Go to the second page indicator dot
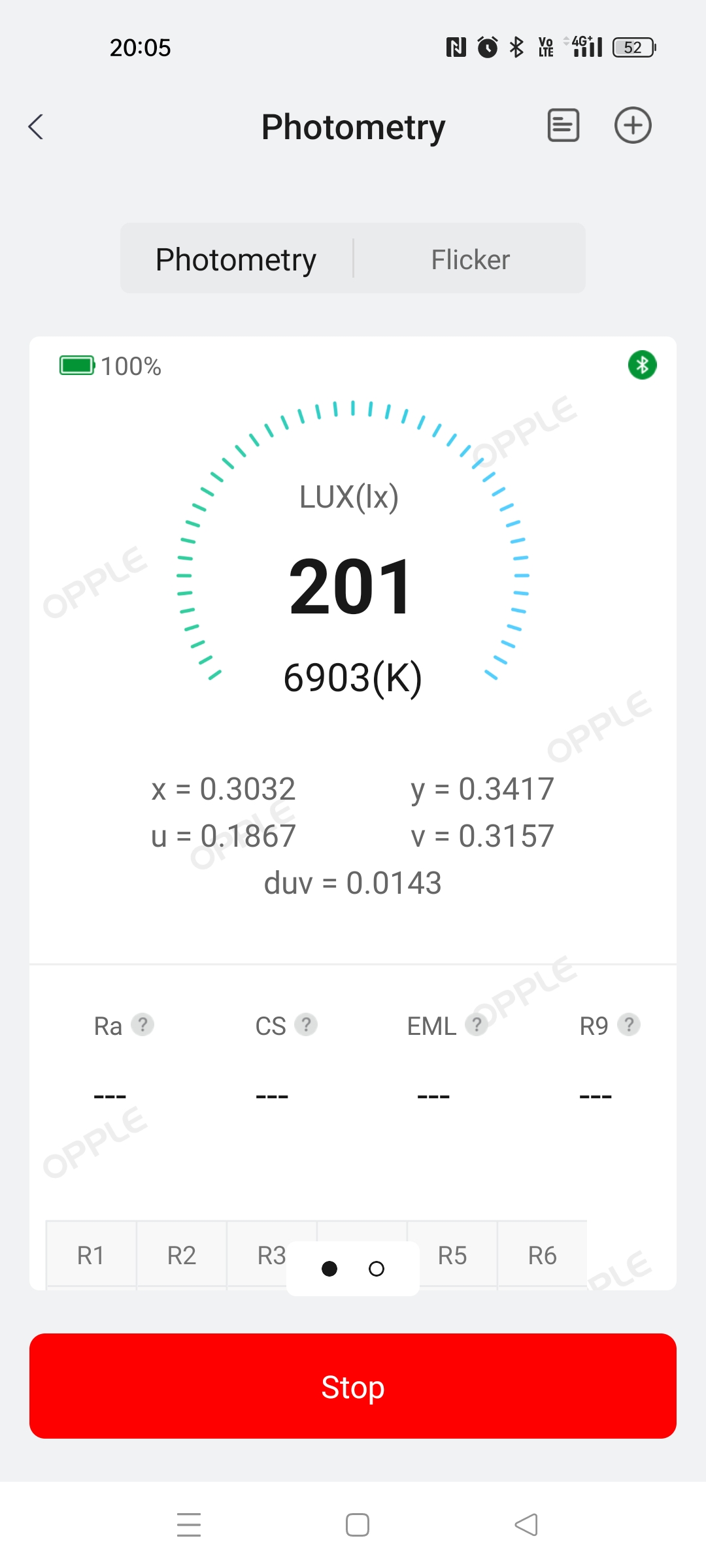The height and width of the screenshot is (1568, 706). [x=377, y=1269]
